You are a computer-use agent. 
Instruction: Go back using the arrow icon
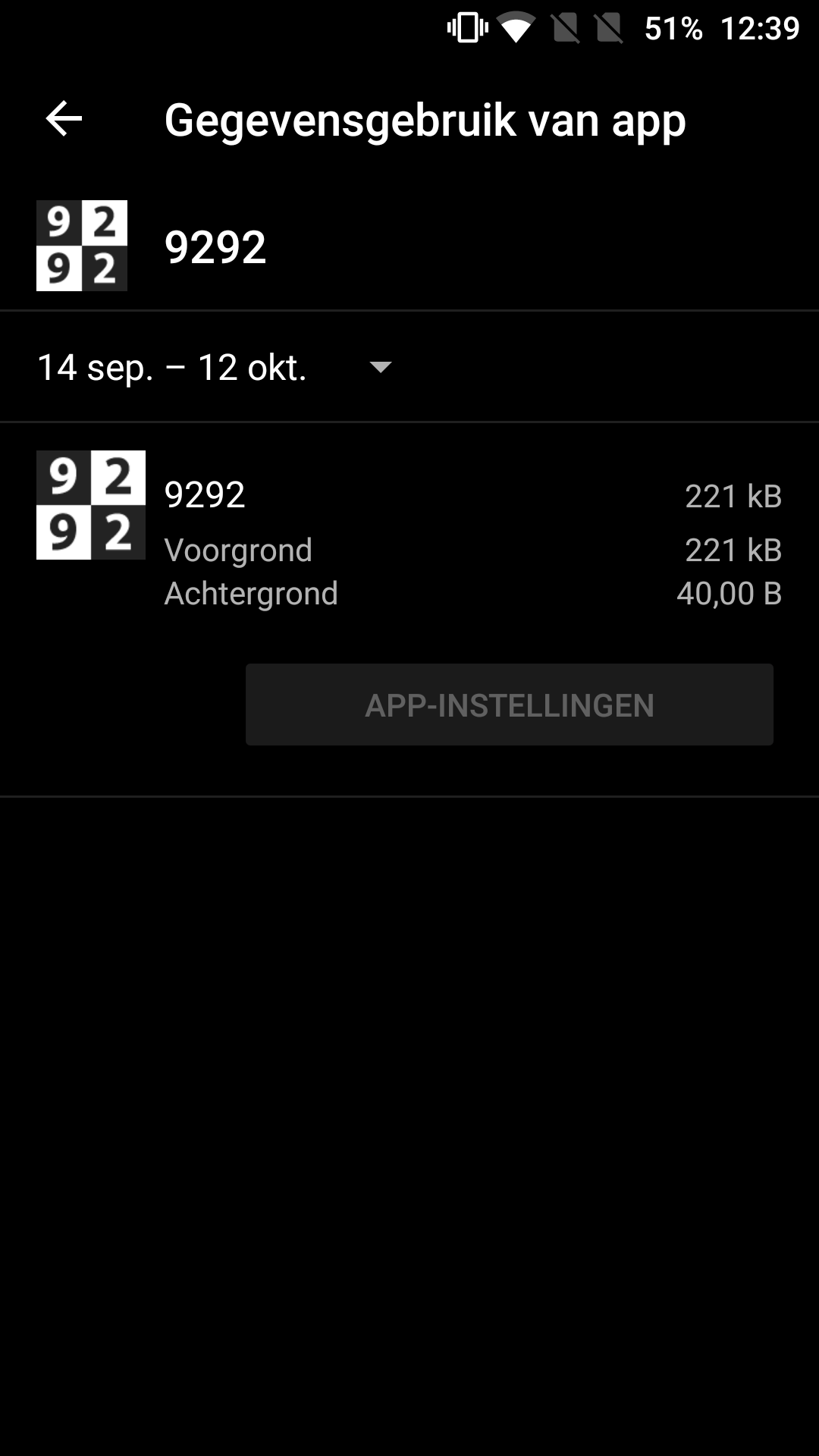pos(64,119)
